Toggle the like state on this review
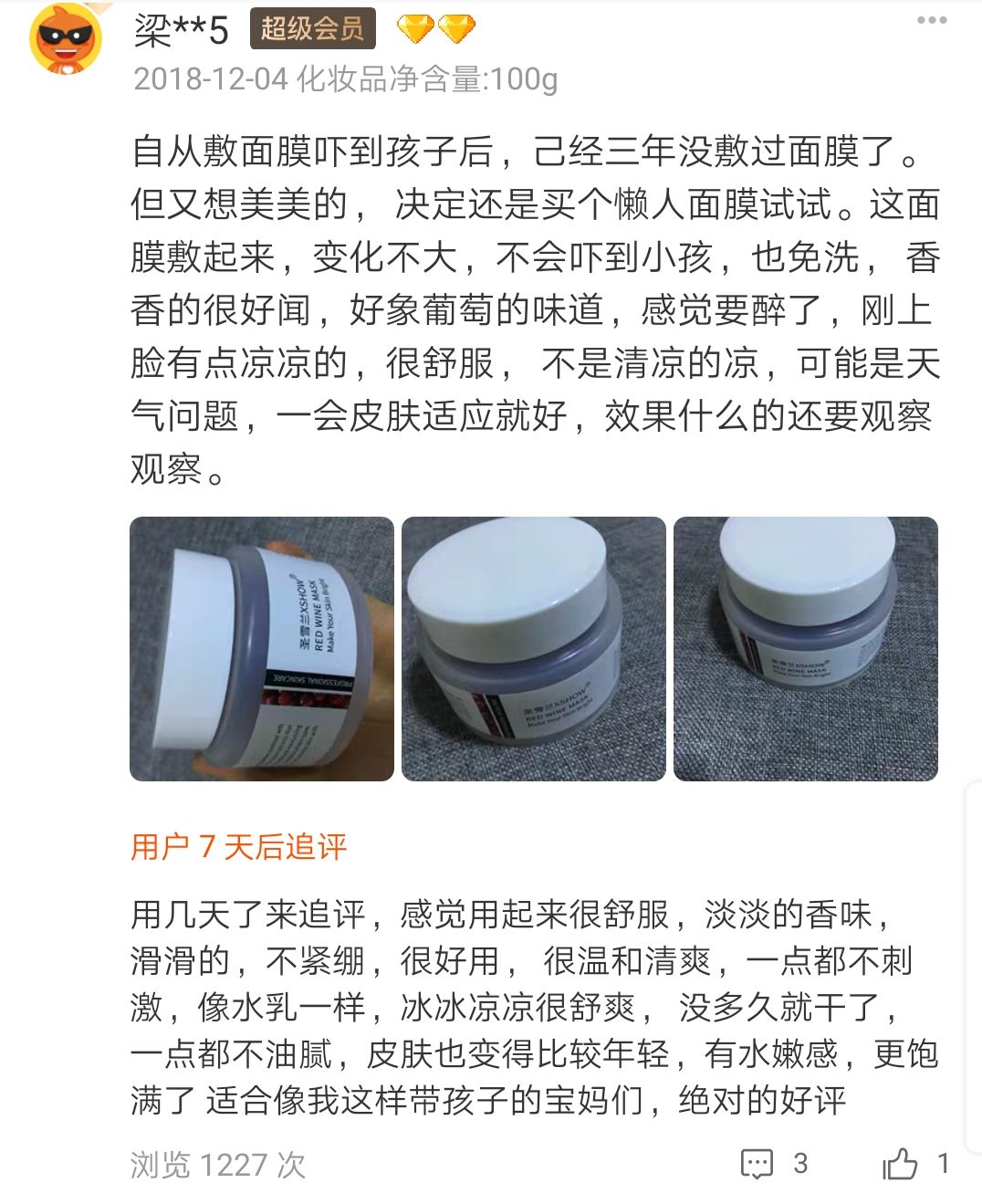Image resolution: width=982 pixels, height=1204 pixels. click(899, 1165)
